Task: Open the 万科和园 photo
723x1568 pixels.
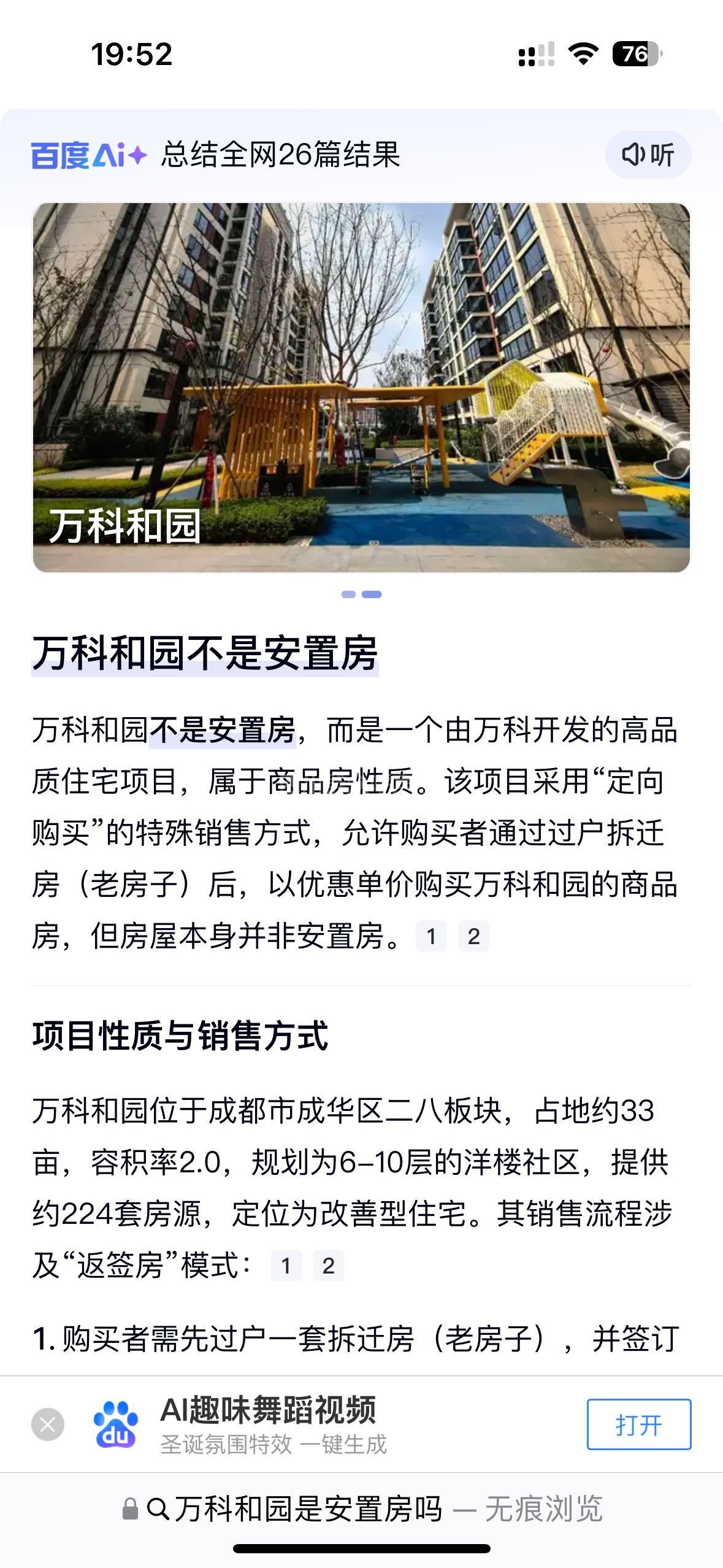Action: pyautogui.click(x=361, y=388)
